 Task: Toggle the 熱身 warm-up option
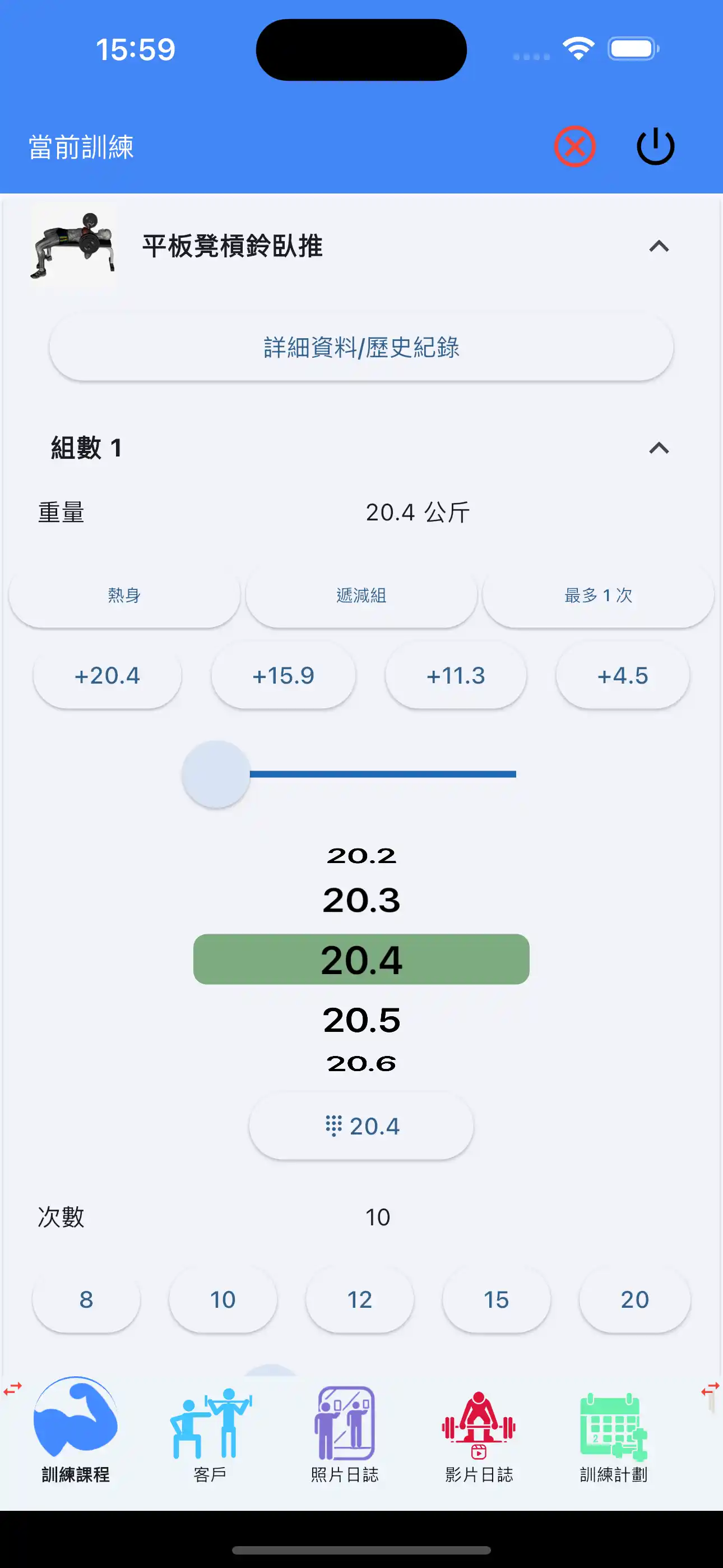coord(123,597)
